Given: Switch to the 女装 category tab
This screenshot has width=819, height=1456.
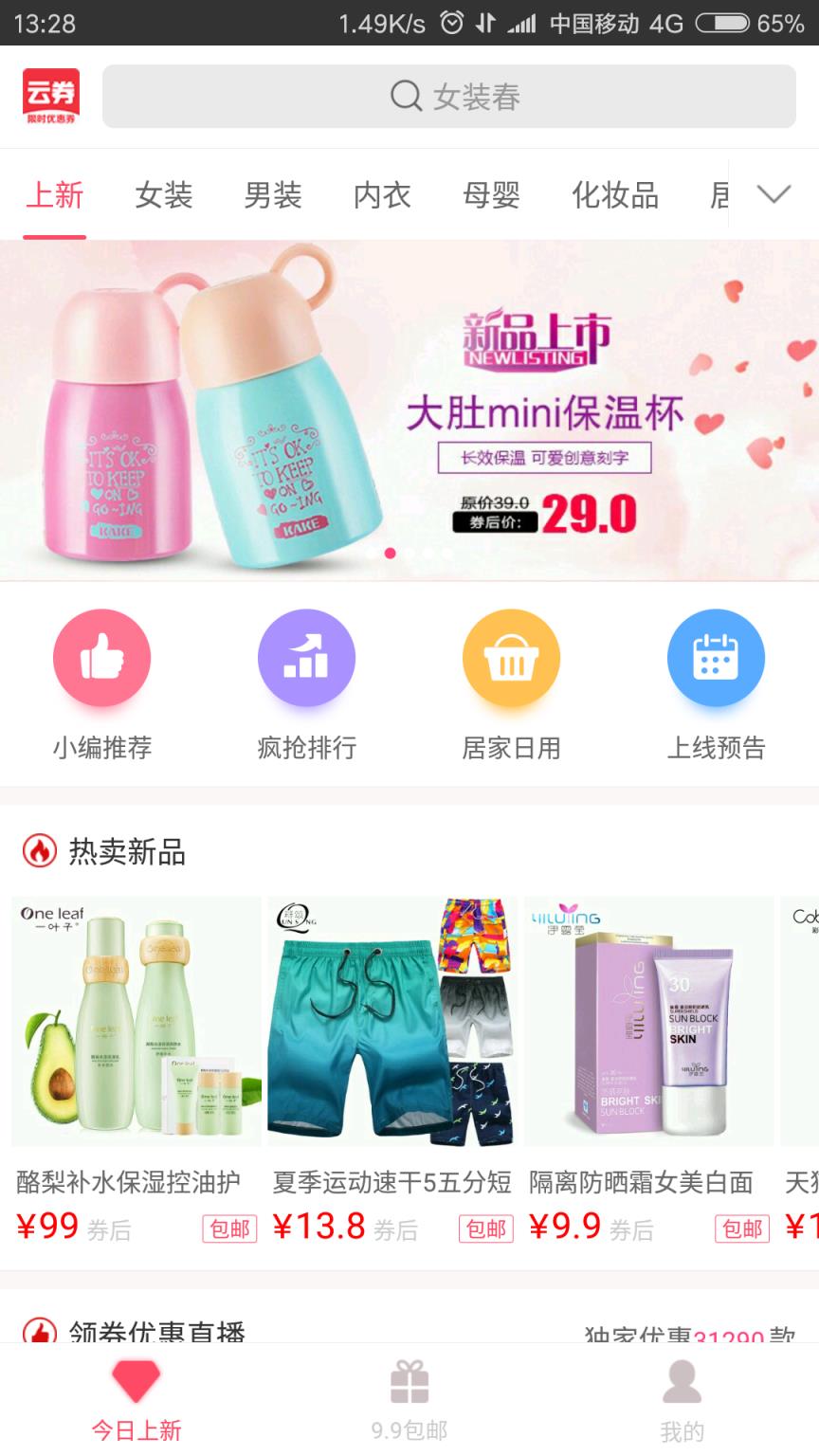Looking at the screenshot, I should pos(164,196).
